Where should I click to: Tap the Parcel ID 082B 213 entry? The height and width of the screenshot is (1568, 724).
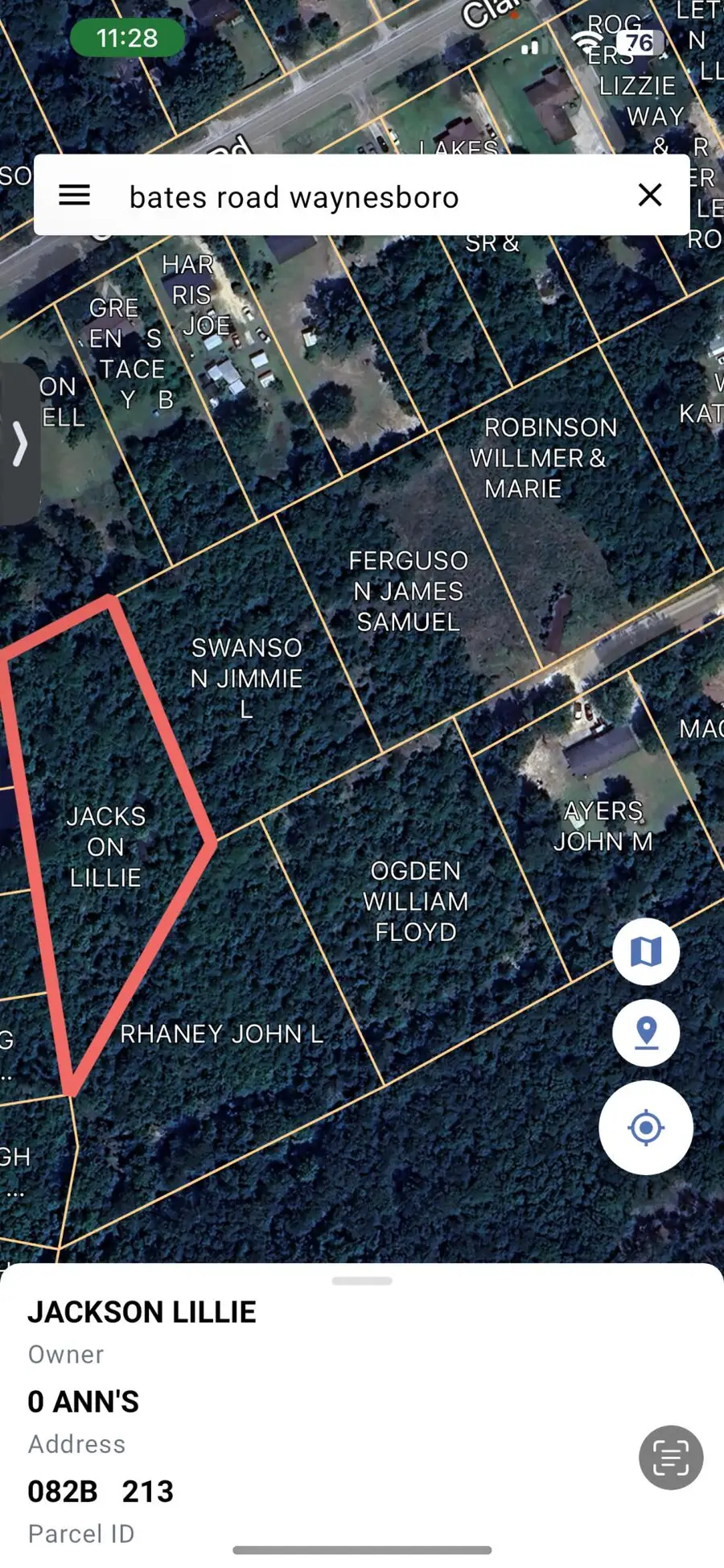pos(100,1491)
